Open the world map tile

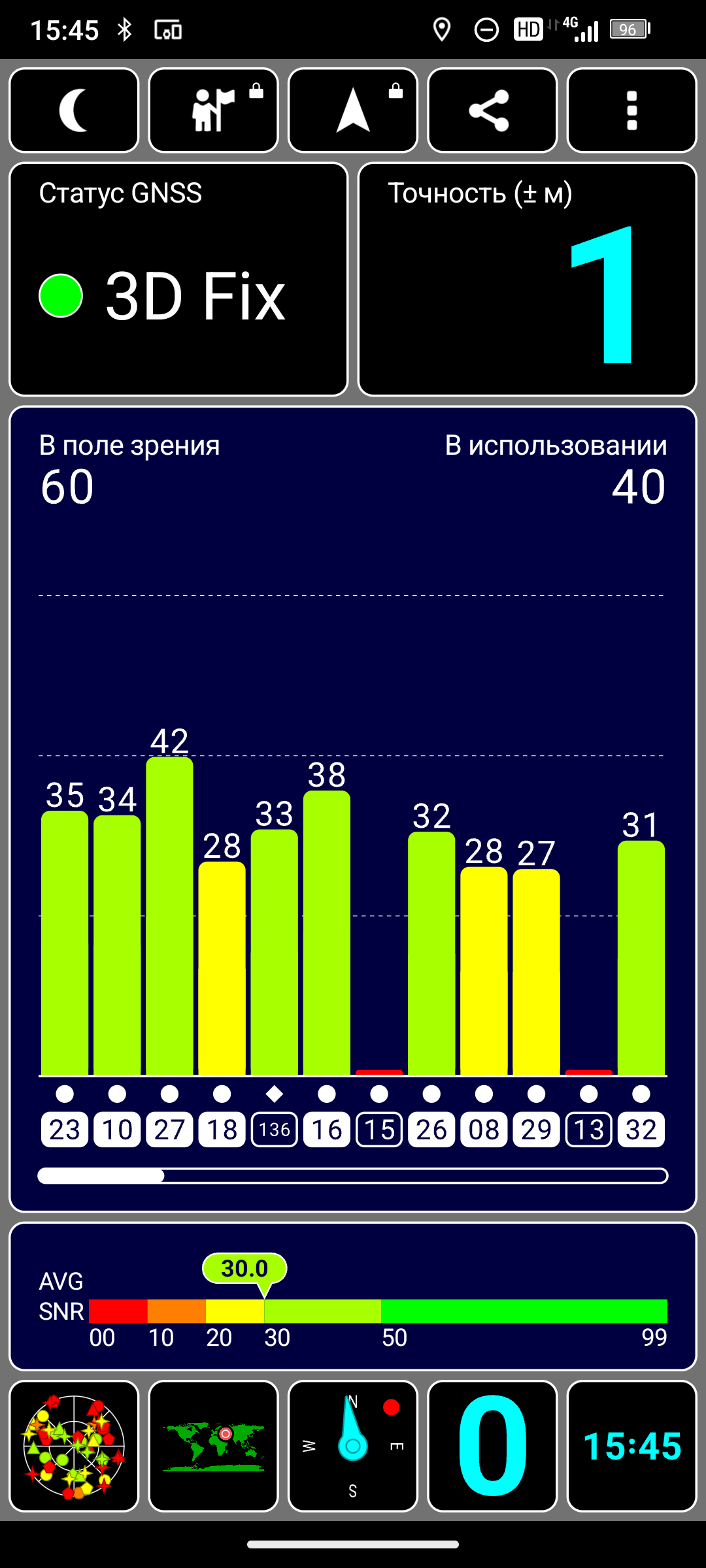213,1446
